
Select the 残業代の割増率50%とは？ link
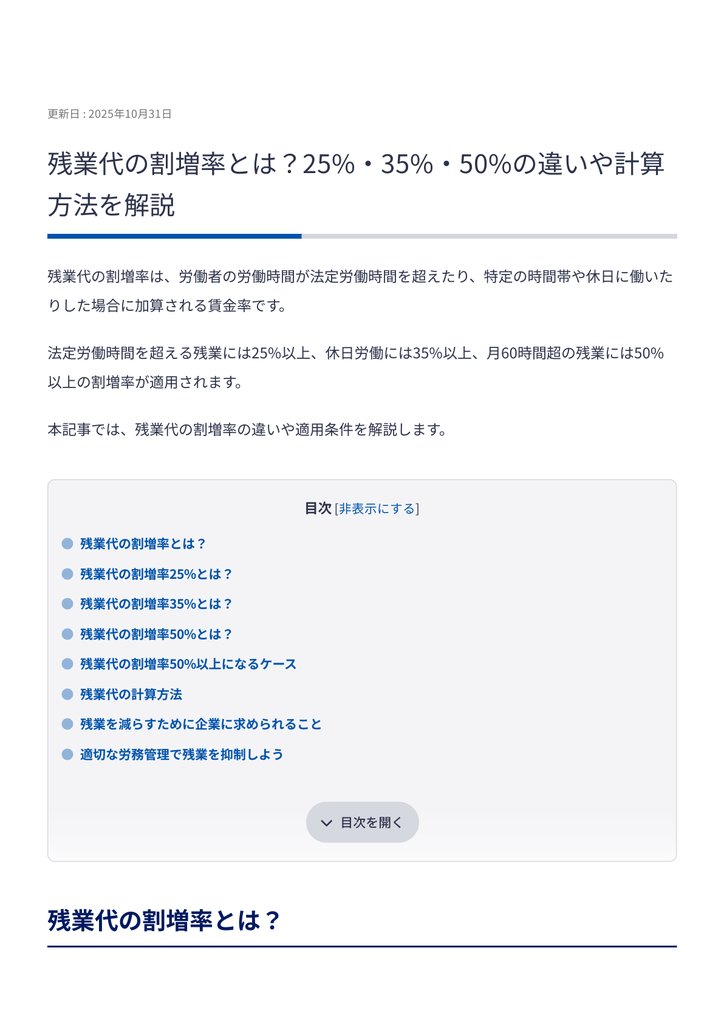point(156,634)
